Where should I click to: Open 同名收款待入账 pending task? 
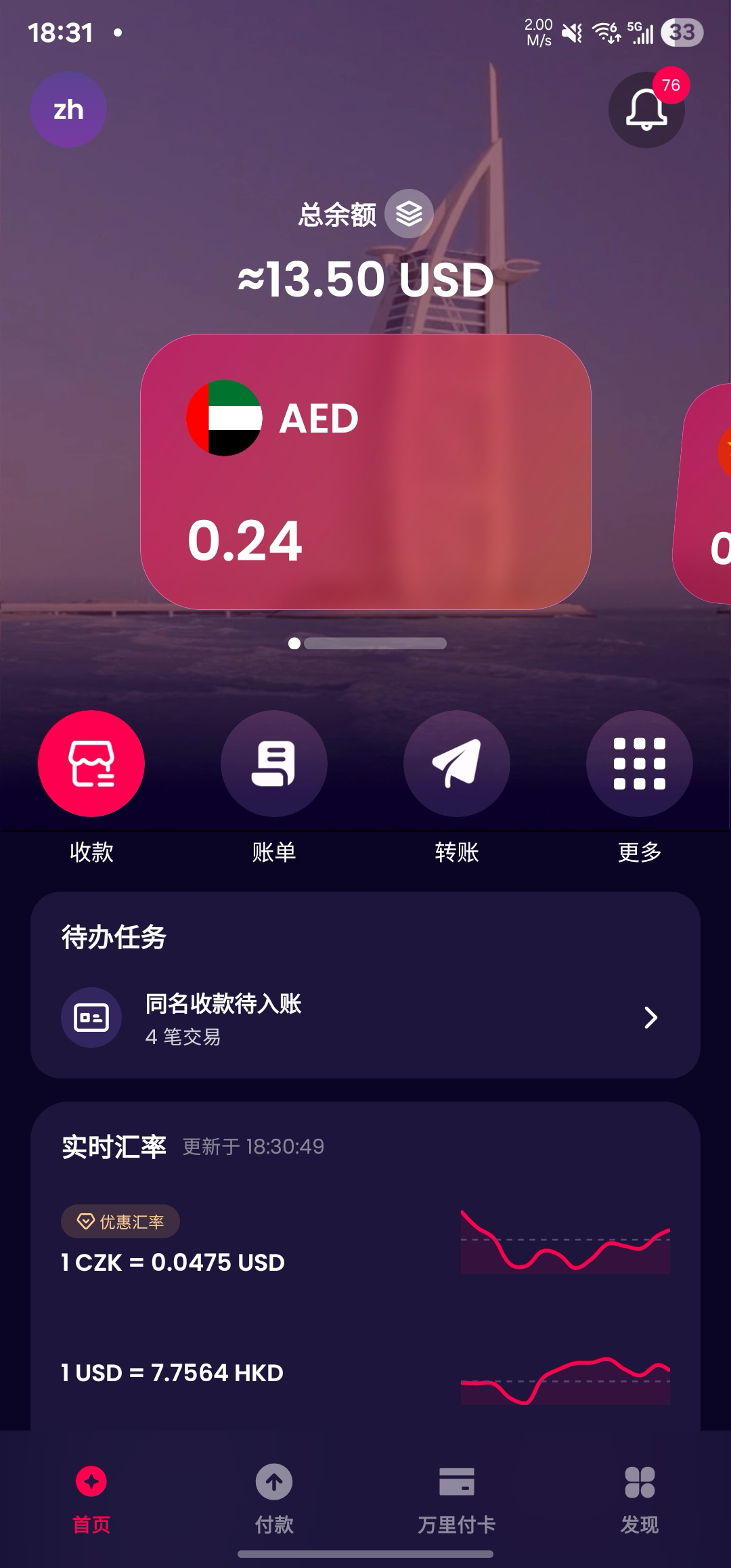[x=365, y=1018]
